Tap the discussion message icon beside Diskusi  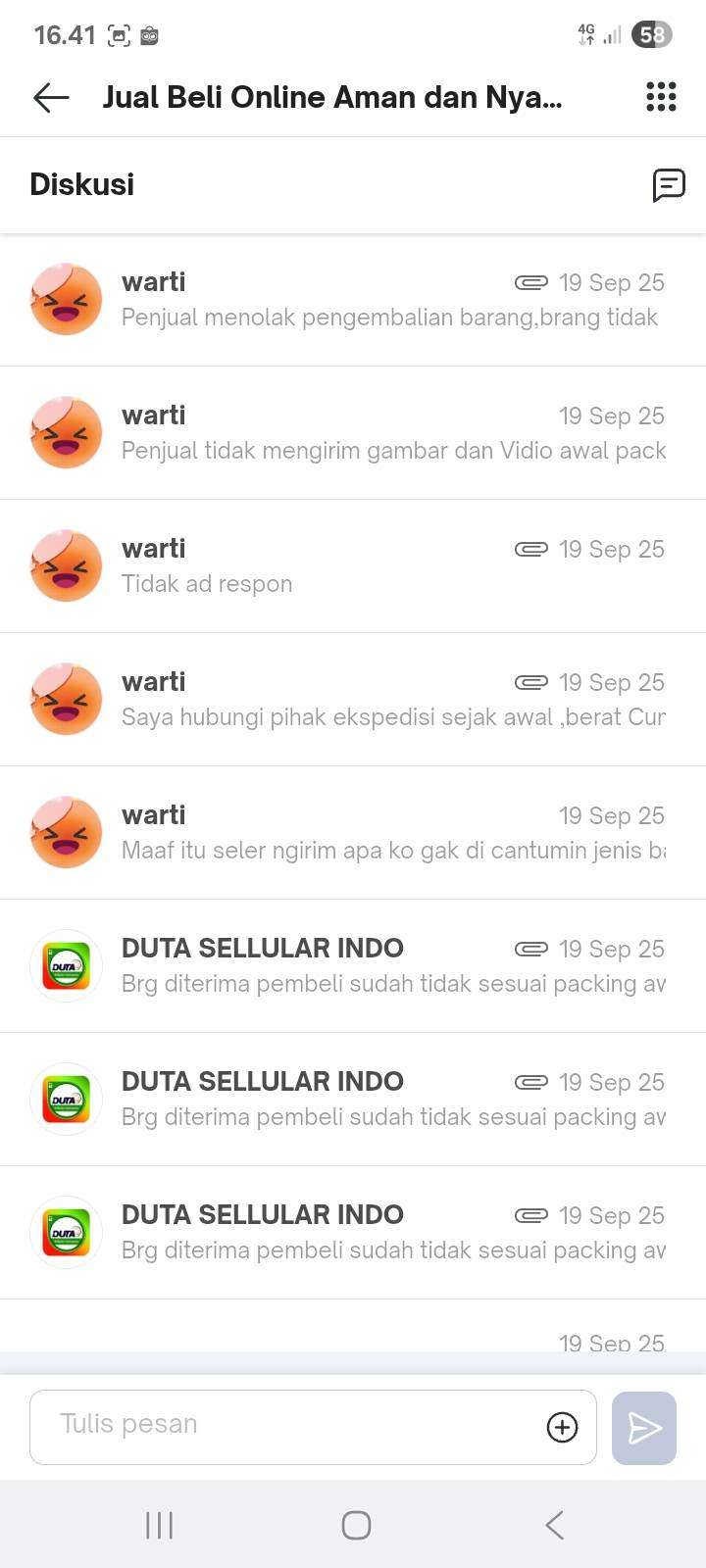tap(669, 184)
